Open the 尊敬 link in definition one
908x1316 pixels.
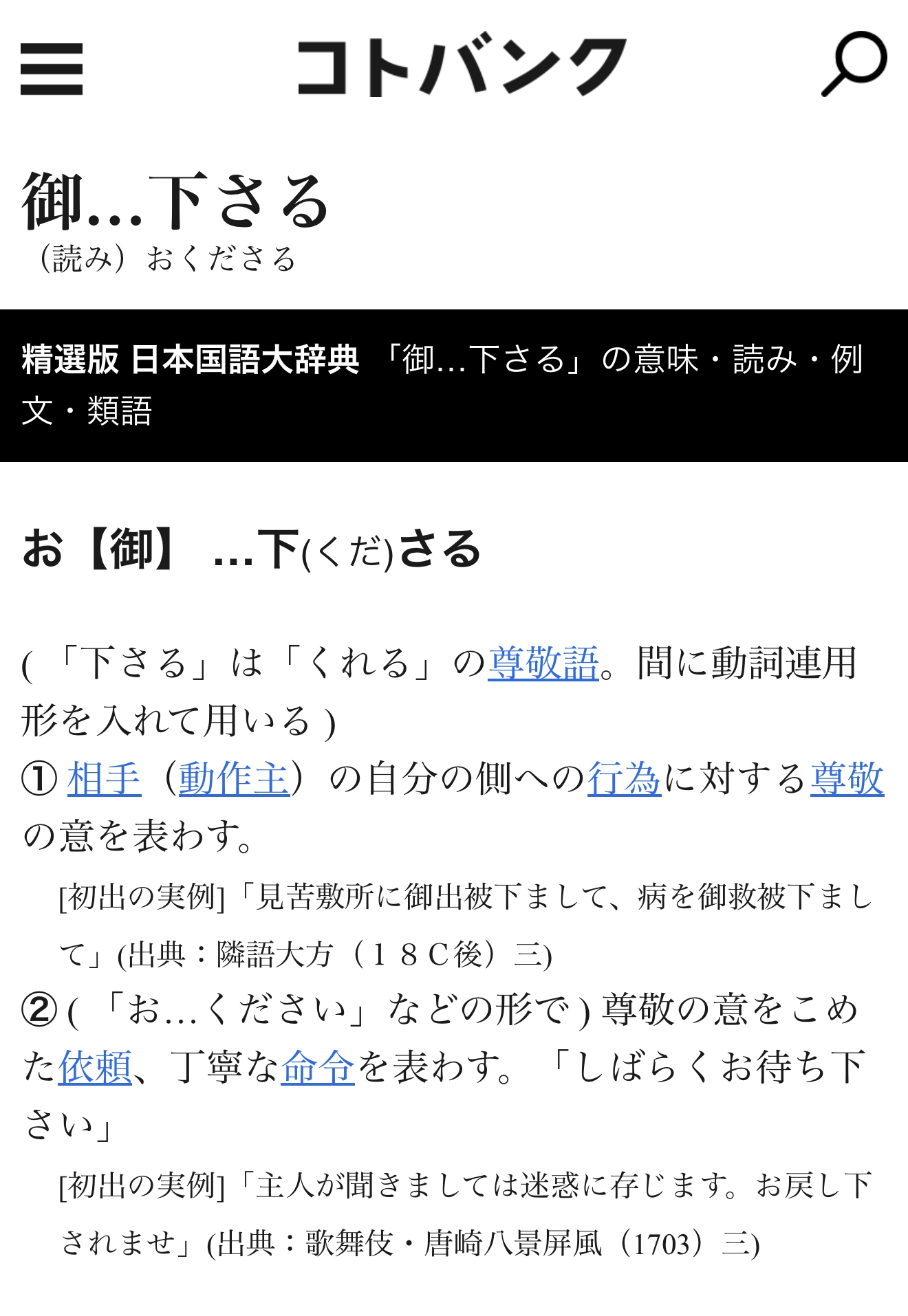pyautogui.click(x=847, y=779)
